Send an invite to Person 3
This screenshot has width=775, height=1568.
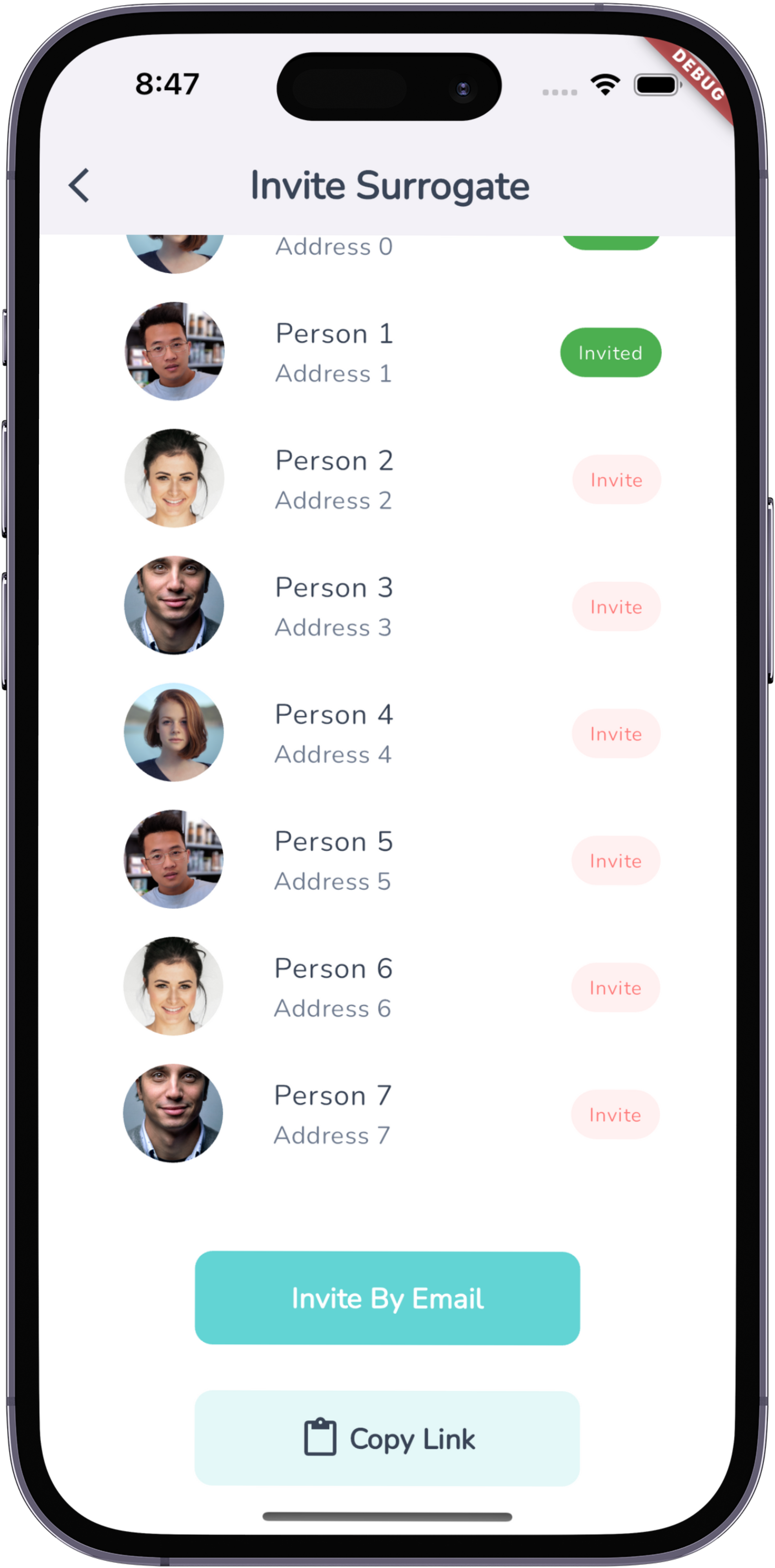616,606
